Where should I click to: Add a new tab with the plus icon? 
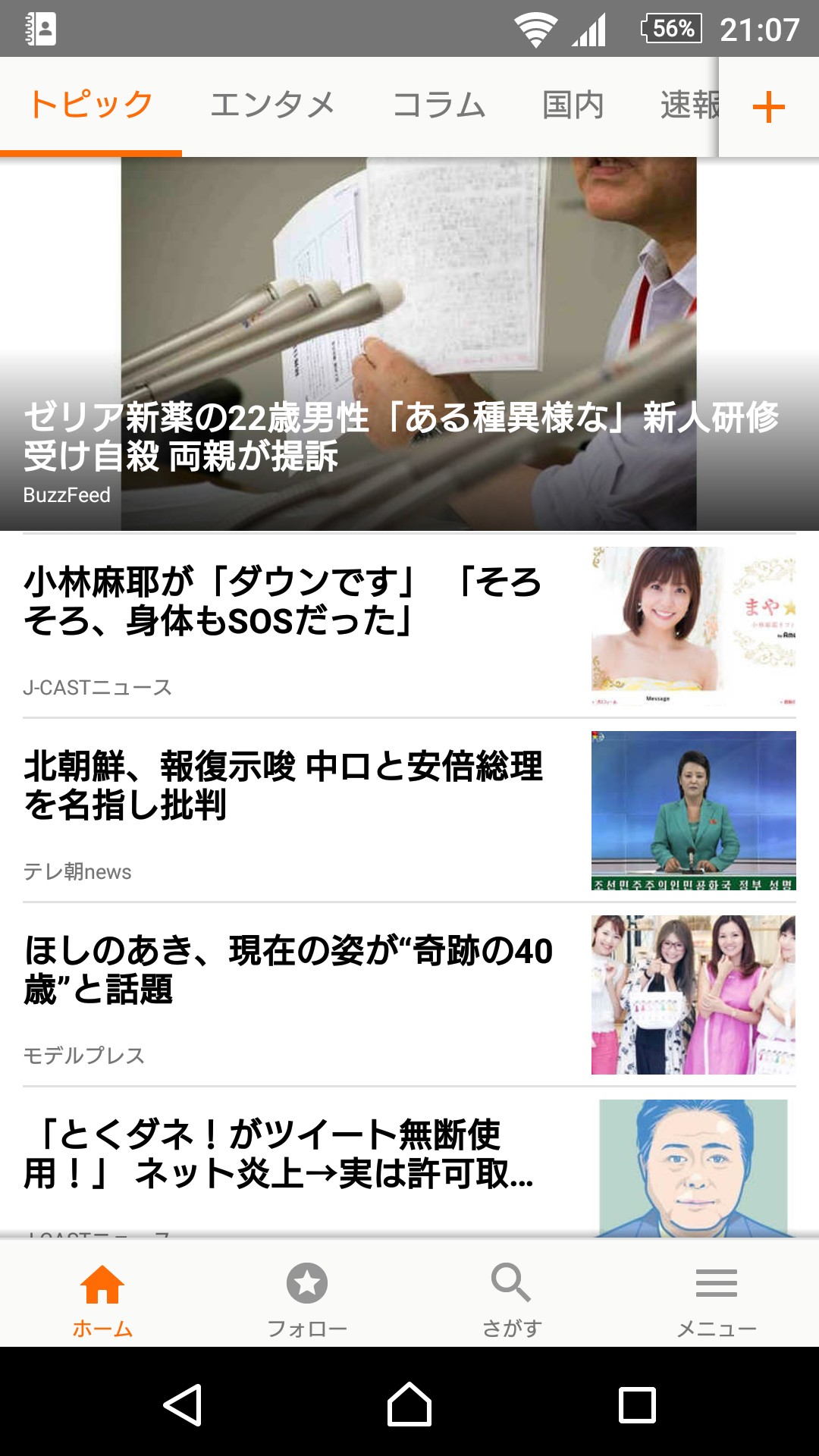[768, 107]
